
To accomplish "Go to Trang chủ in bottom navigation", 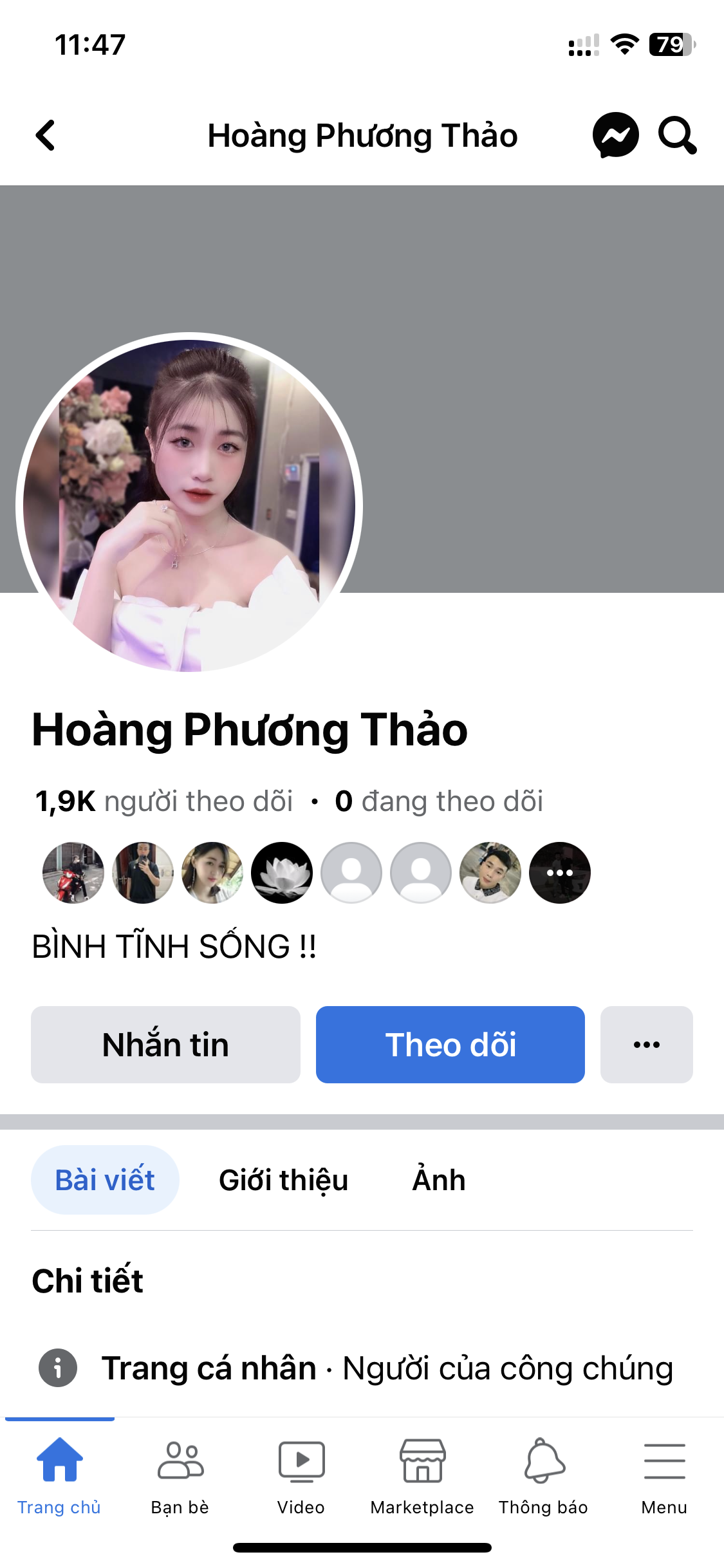I will coord(59,1473).
